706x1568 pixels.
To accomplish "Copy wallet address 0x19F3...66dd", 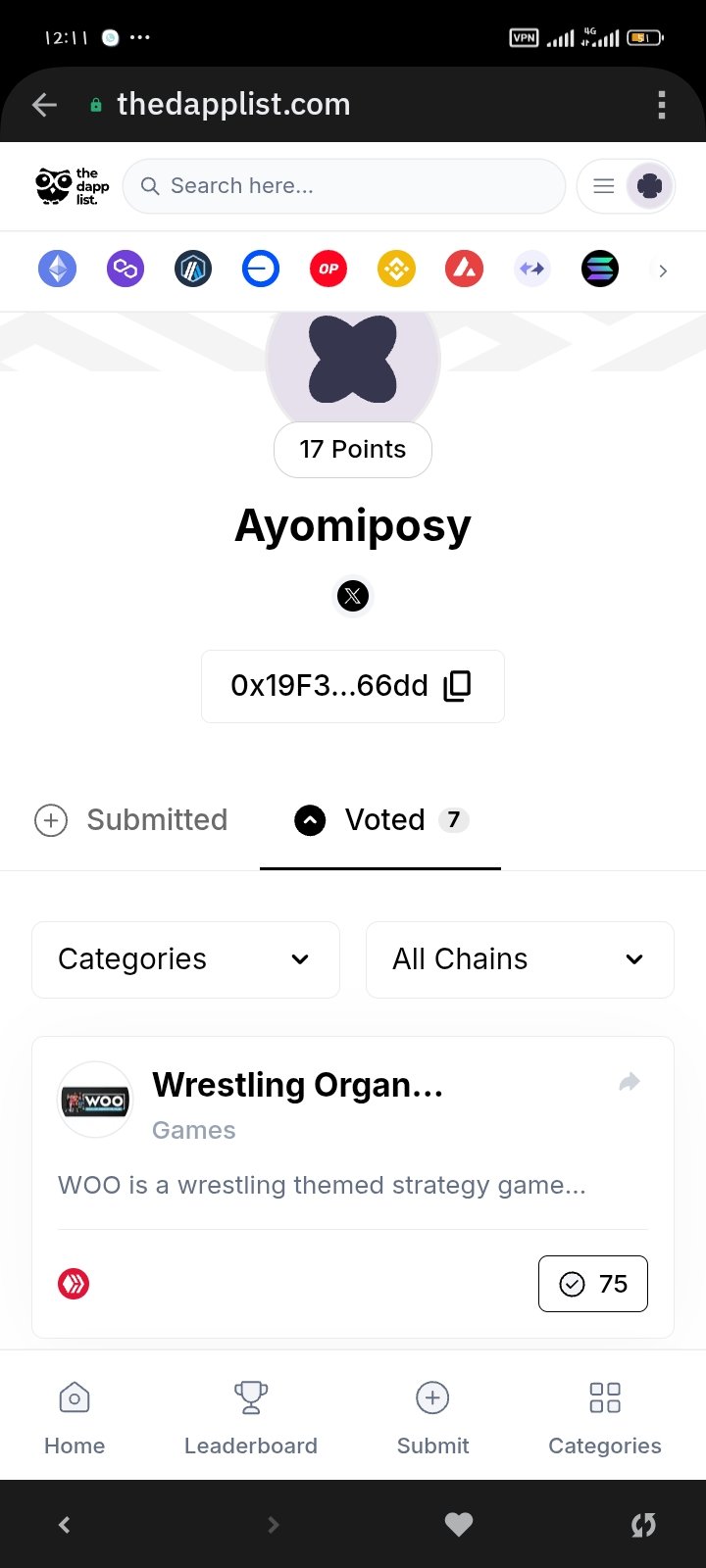I will [458, 686].
